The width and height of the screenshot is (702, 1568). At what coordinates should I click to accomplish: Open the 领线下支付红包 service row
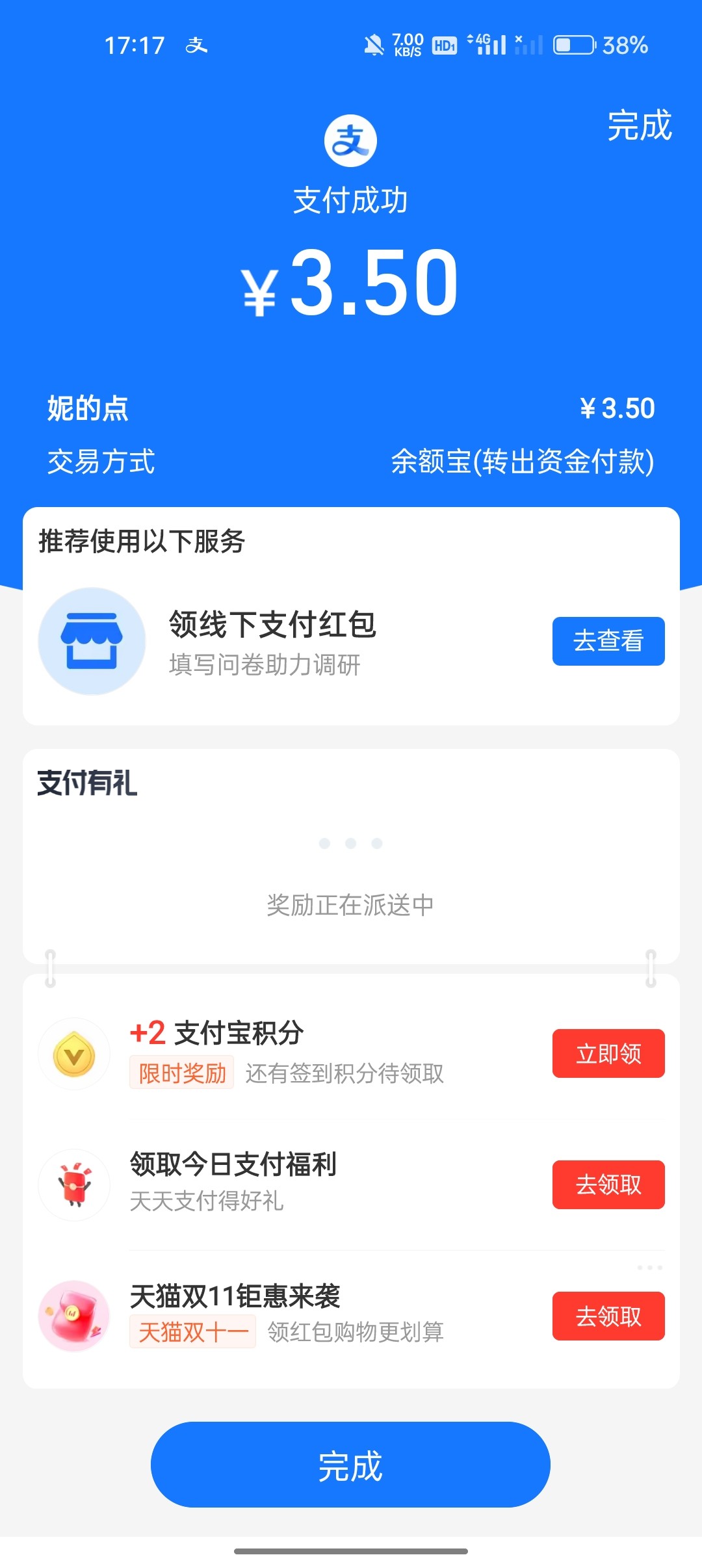(x=273, y=641)
